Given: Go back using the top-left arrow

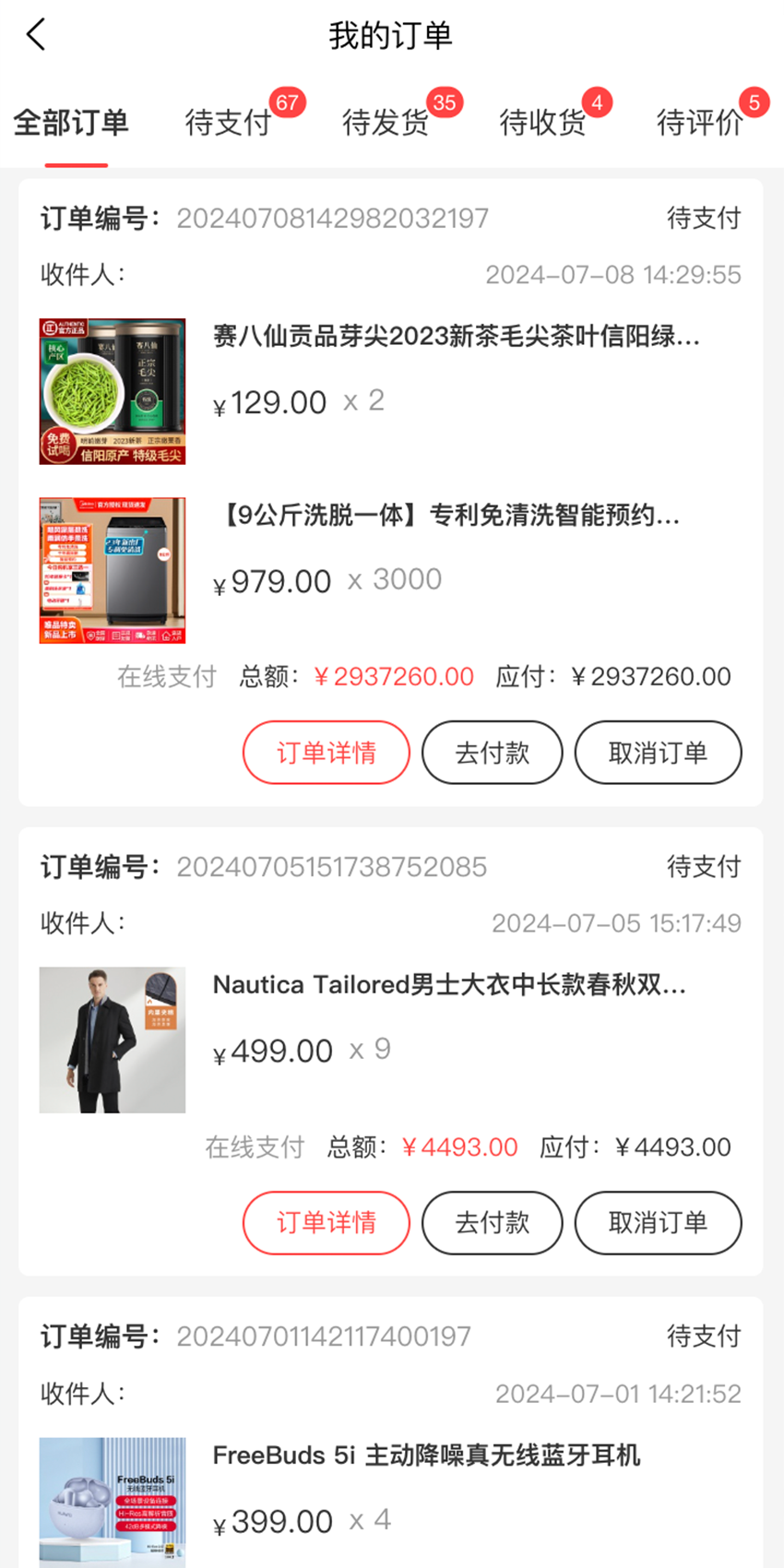Looking at the screenshot, I should tap(36, 35).
